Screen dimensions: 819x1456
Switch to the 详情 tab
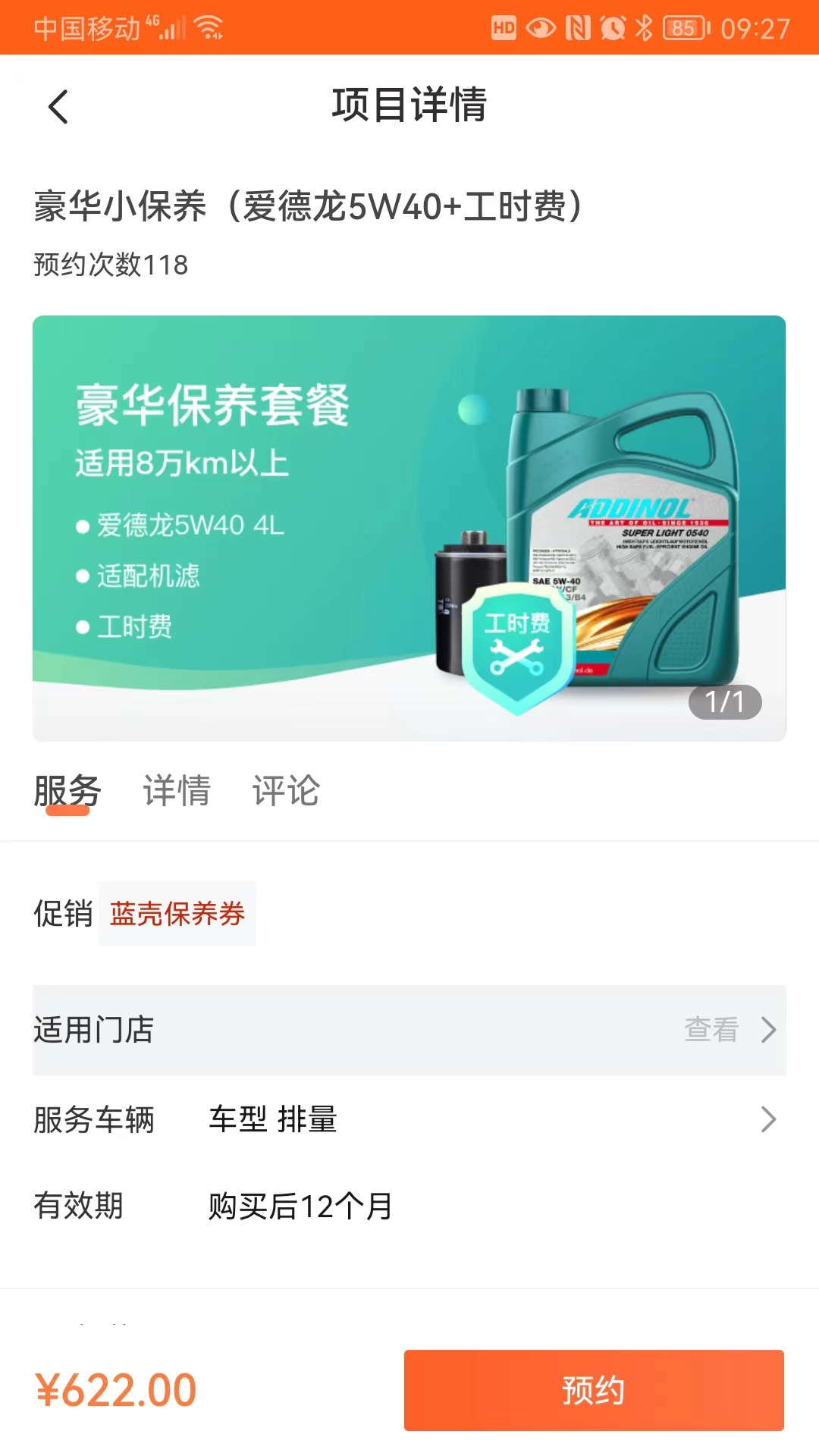coord(177,791)
